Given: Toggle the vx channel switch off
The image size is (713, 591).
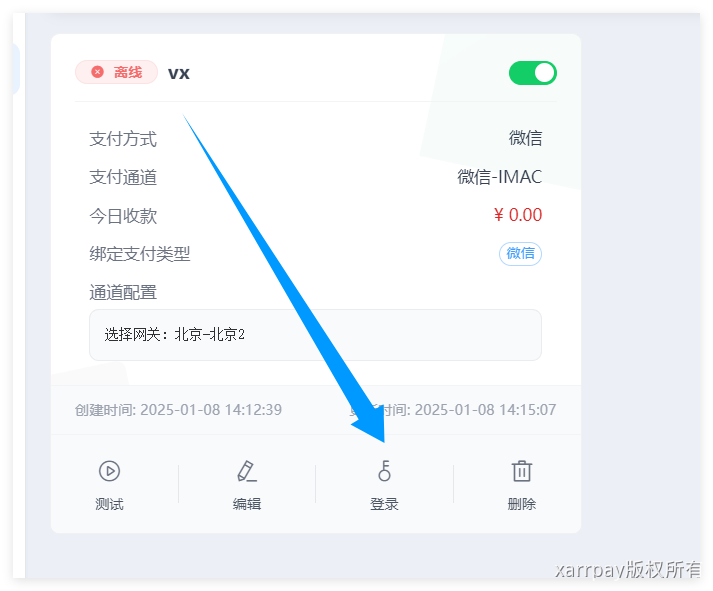Looking at the screenshot, I should coord(532,73).
